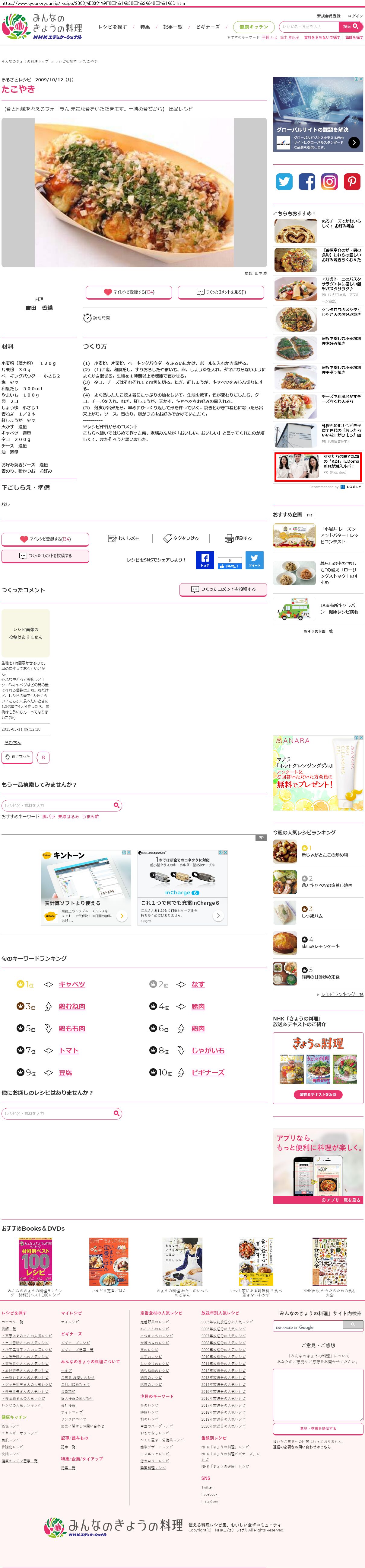The height and width of the screenshot is (1568, 365).
Task: View つくったコメントを見る button
Action: point(221,292)
